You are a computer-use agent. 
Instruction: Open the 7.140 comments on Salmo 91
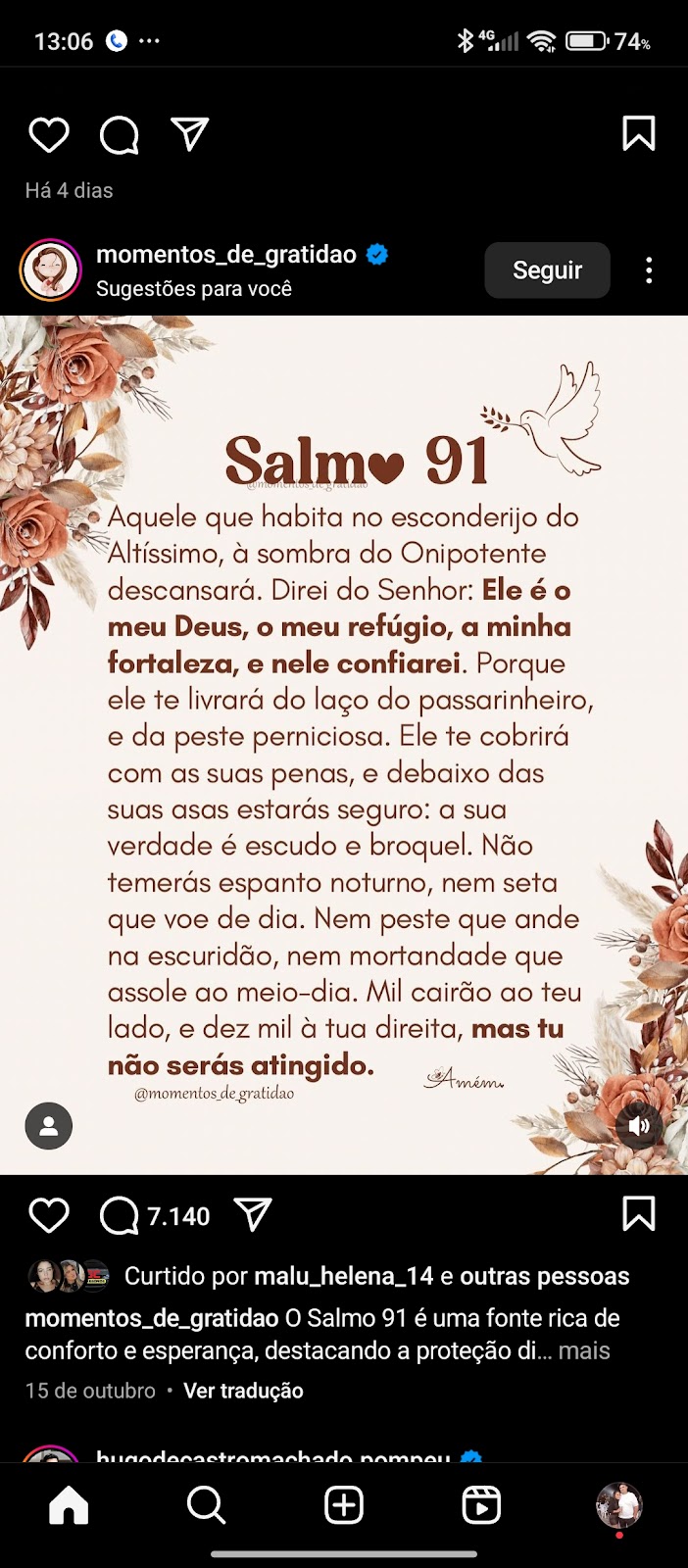(x=155, y=1216)
